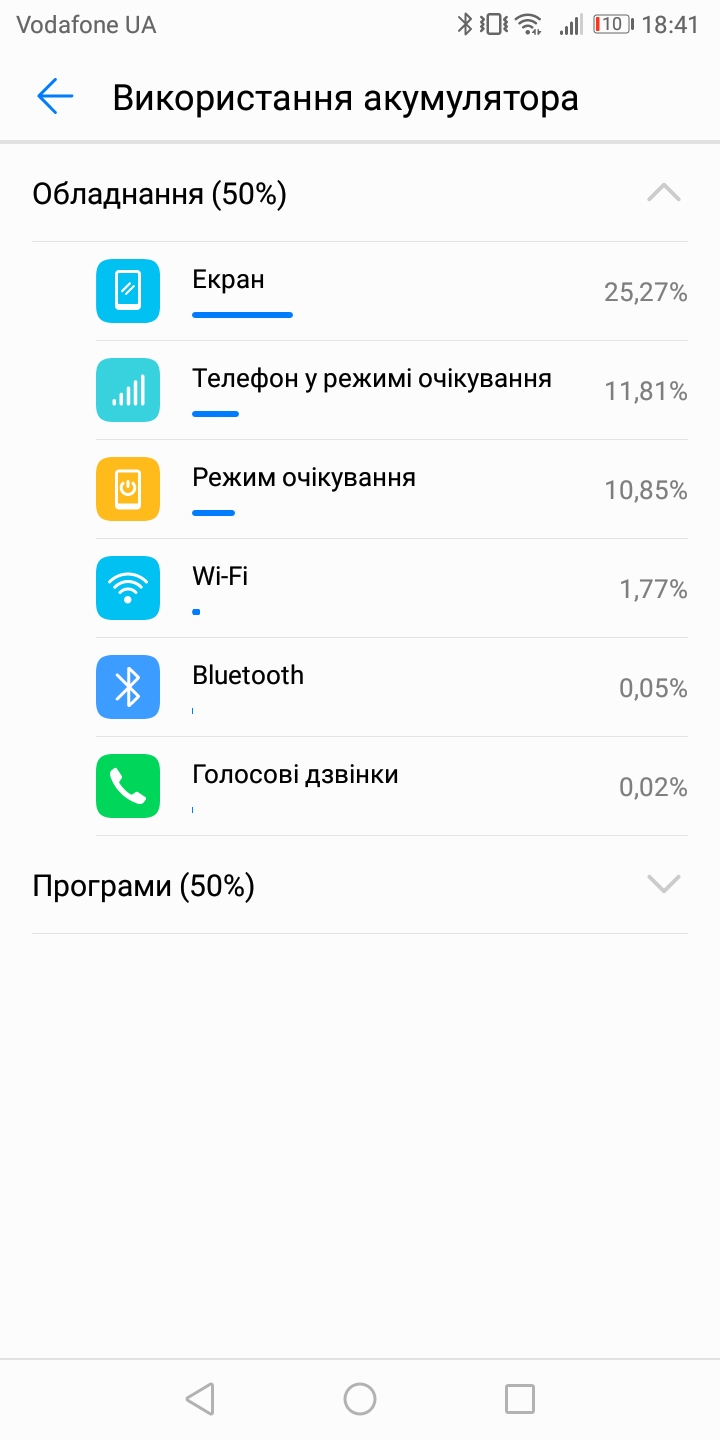Collapse the Обладнання (50%) section
The width and height of the screenshot is (720, 1440).
360,193
